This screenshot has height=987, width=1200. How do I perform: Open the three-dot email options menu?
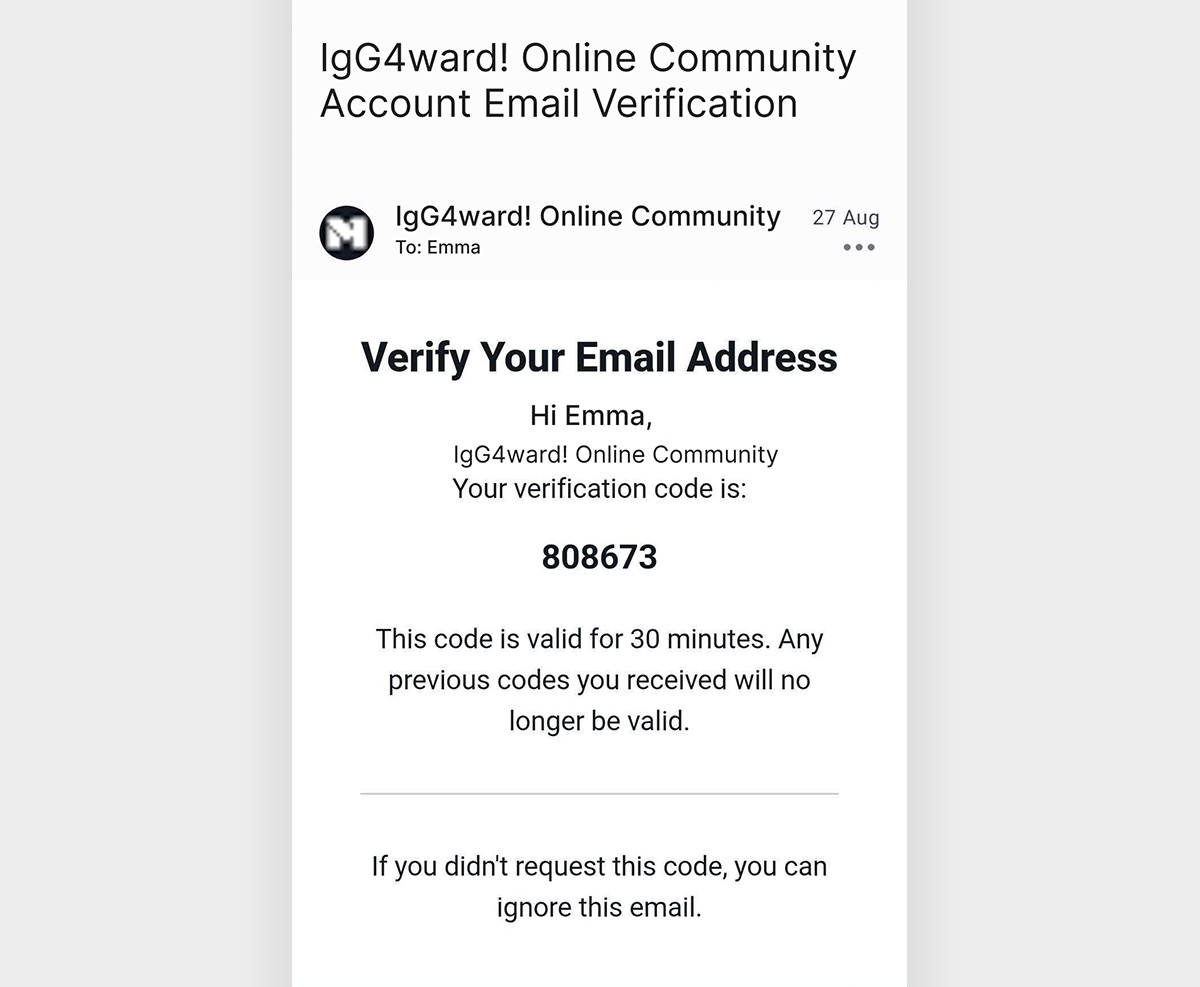858,247
